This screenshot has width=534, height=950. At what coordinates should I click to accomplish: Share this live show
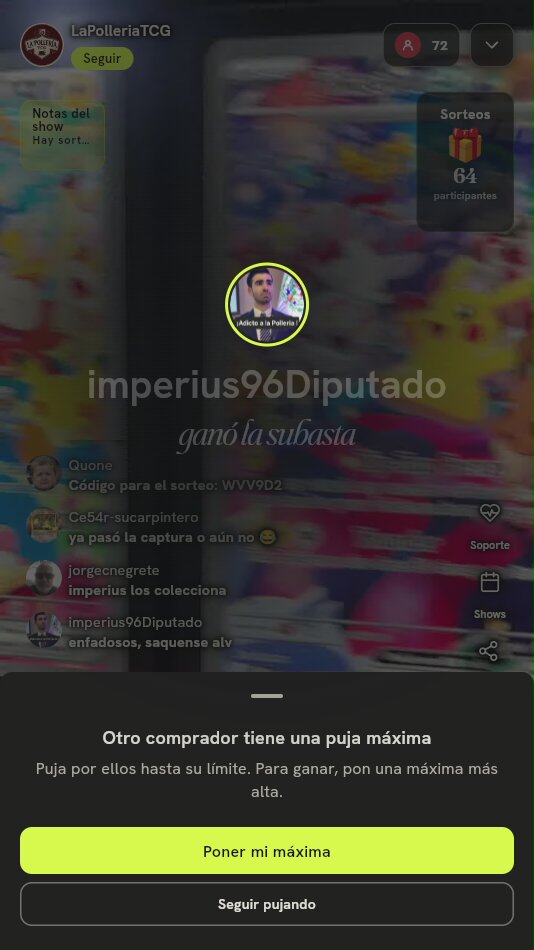click(489, 651)
